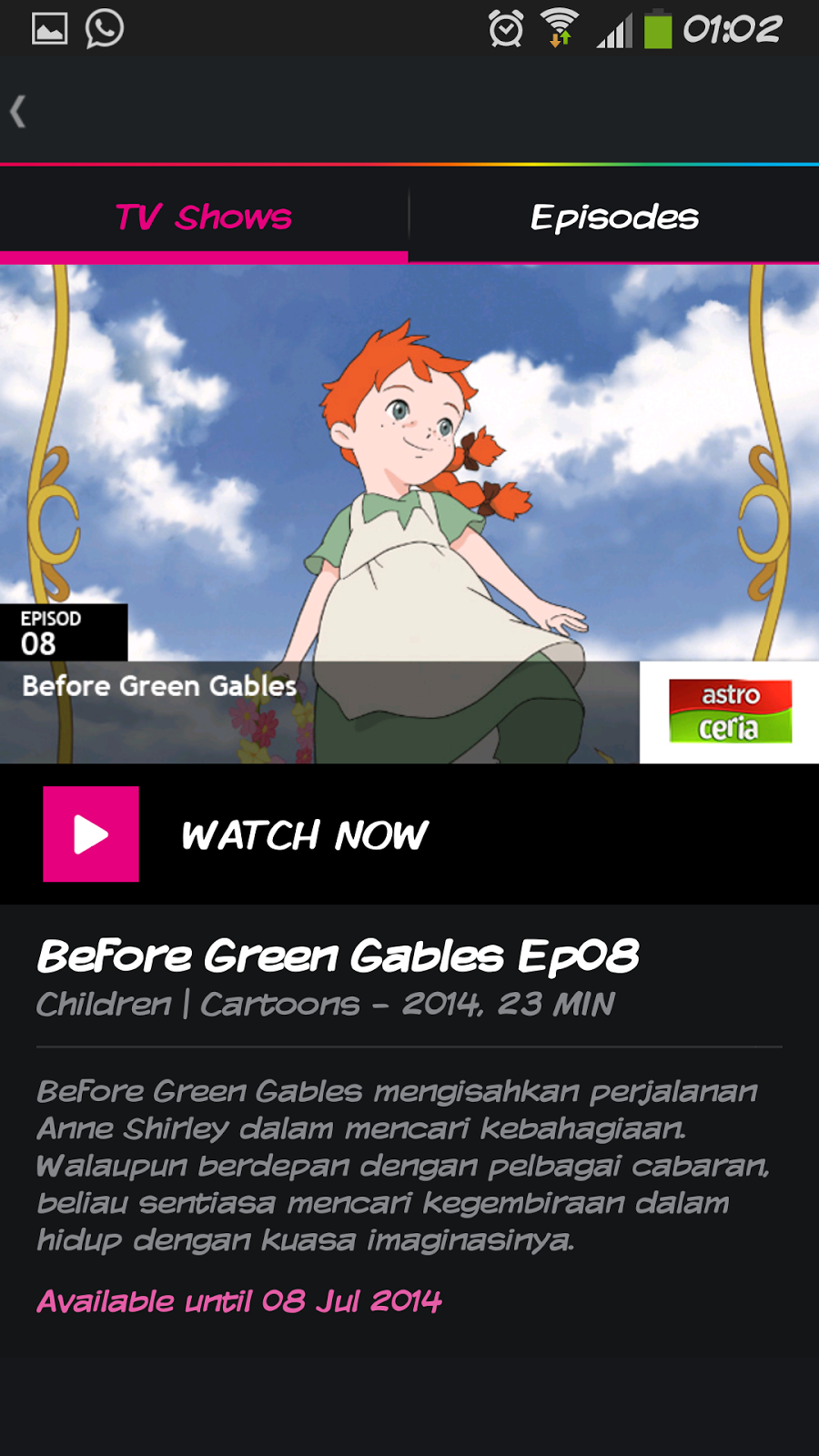Select the TV Shows tab
Viewport: 819px width, 1456px height.
point(204,217)
